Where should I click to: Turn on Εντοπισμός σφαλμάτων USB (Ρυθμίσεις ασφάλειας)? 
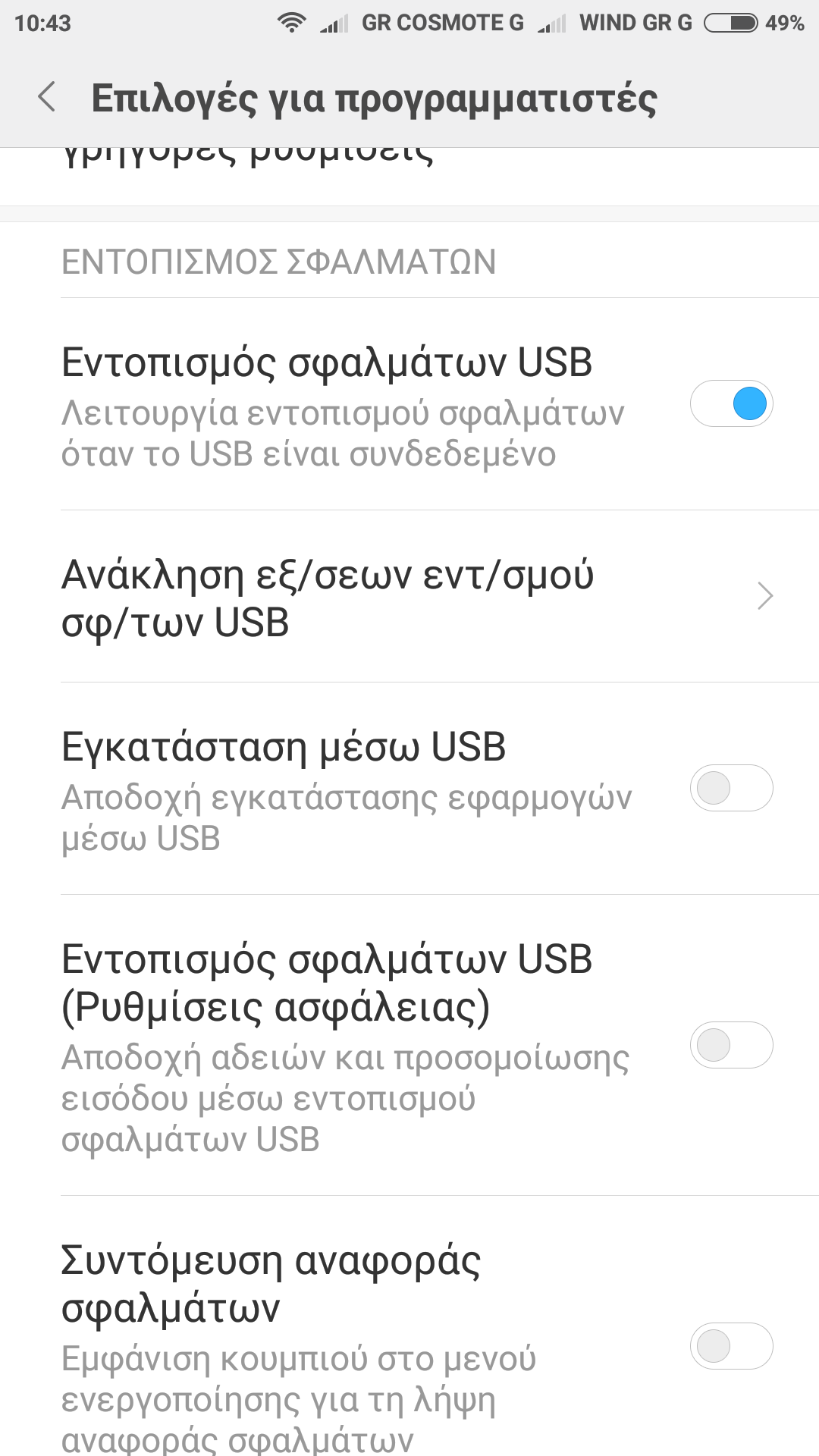[x=731, y=1045]
